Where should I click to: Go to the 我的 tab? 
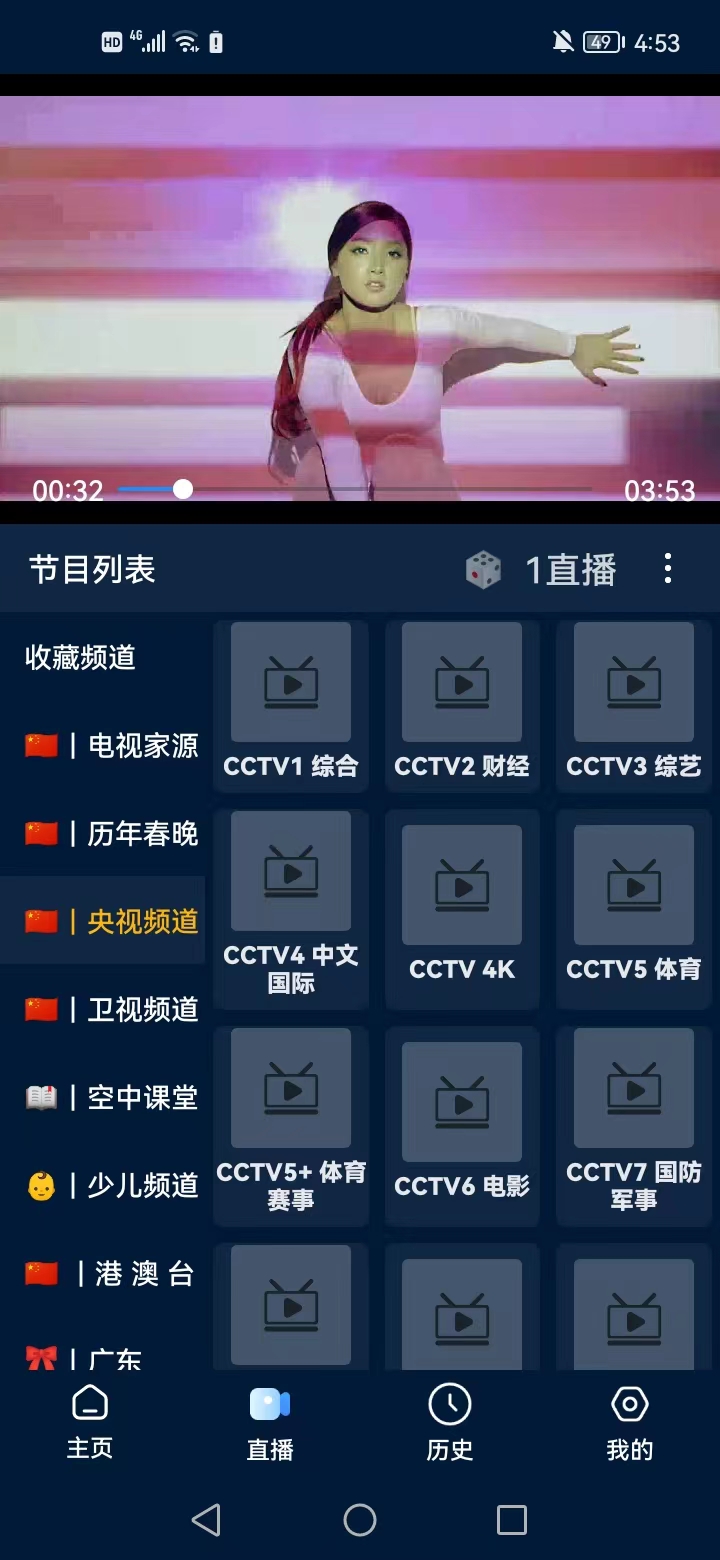coord(630,1421)
